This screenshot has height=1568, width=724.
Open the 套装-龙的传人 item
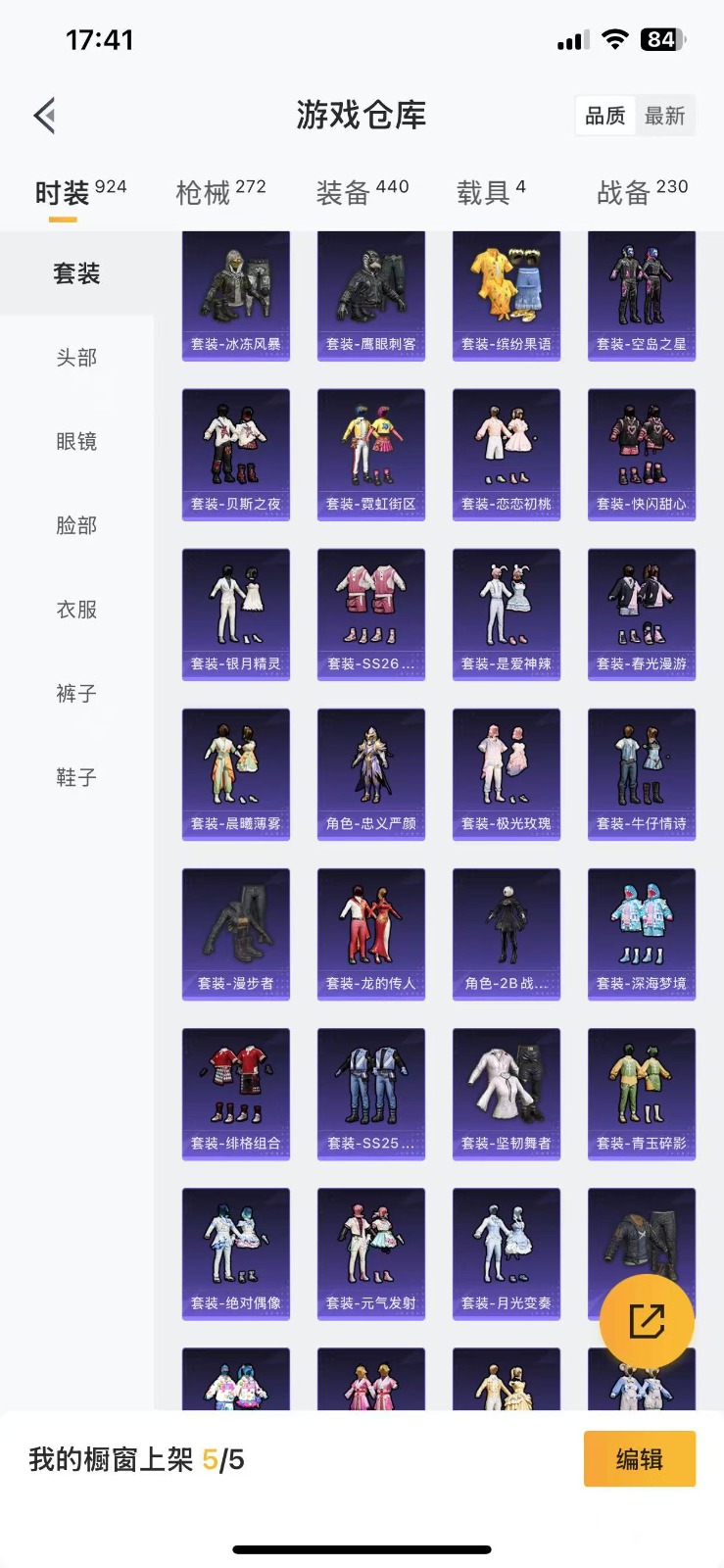coord(371,934)
